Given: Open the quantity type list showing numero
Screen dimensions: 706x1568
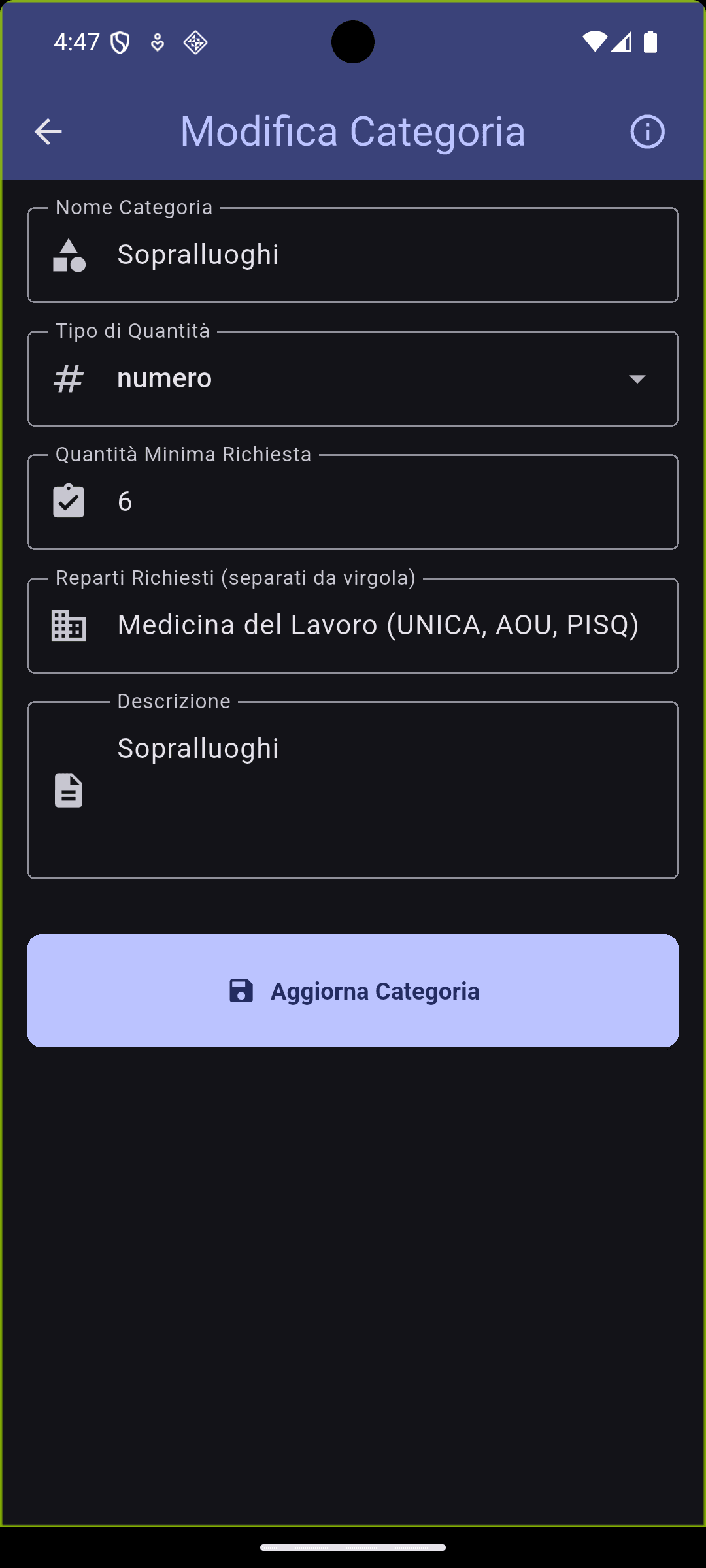Looking at the screenshot, I should click(x=353, y=378).
